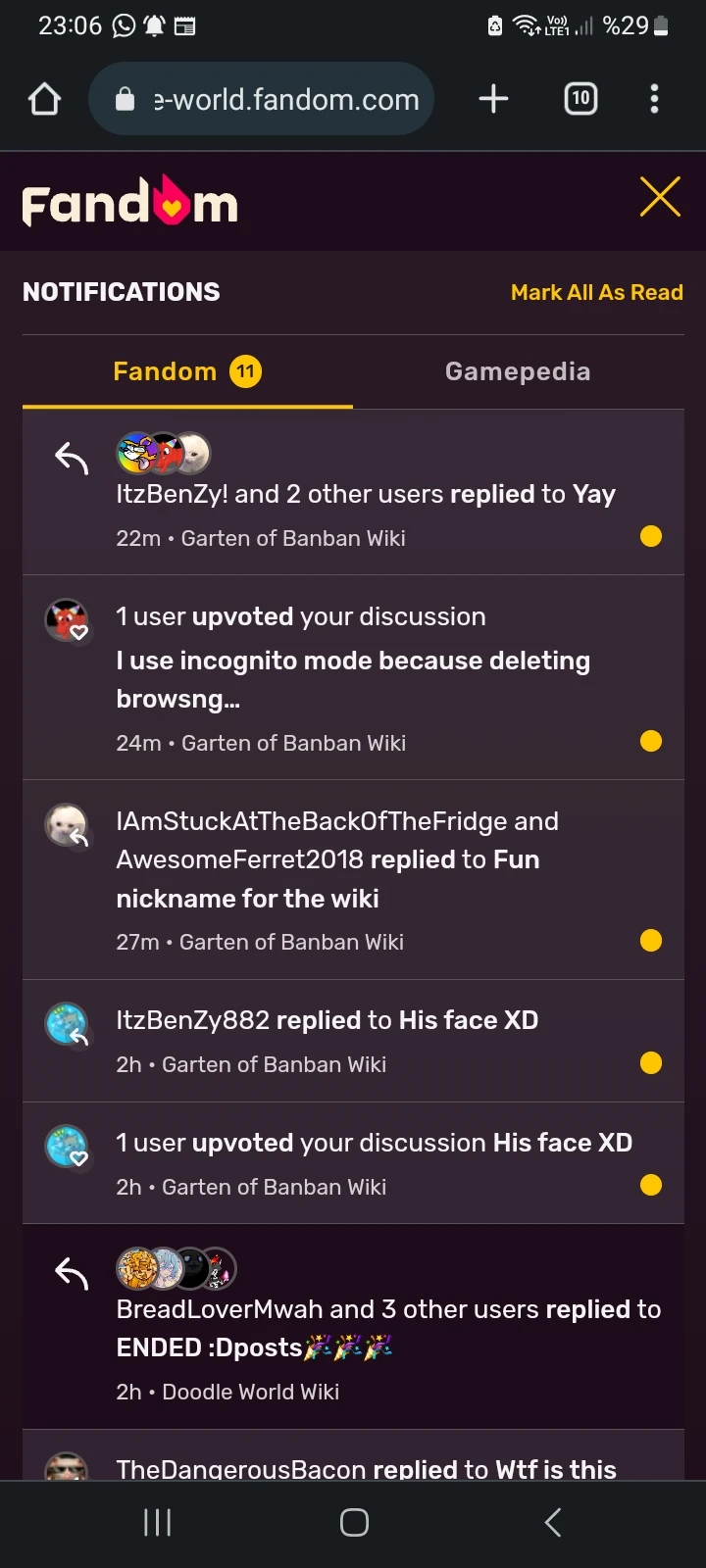
Task: Open the Chrome three-dot menu
Action: [x=654, y=98]
